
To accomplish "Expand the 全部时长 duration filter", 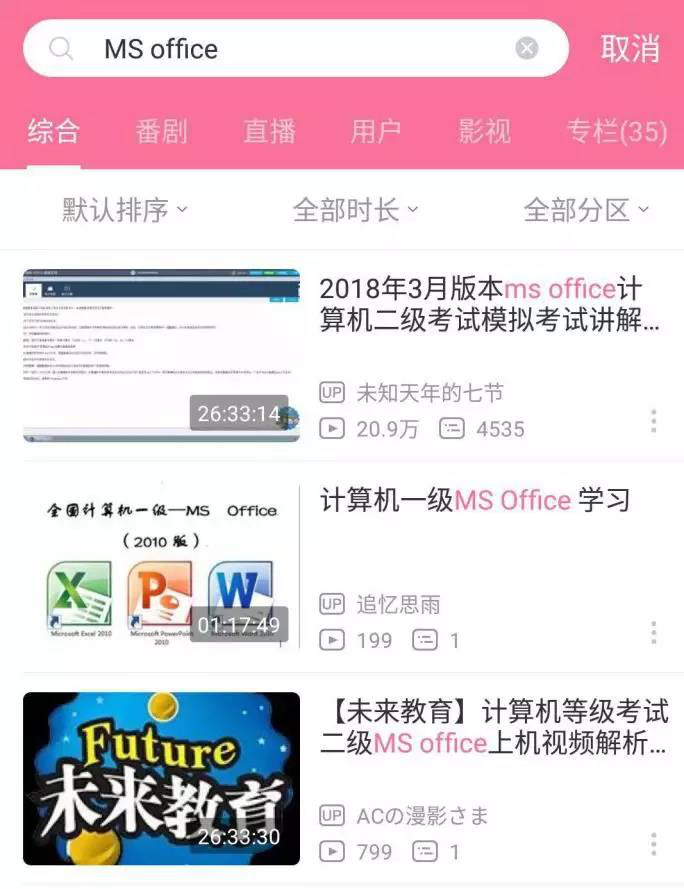I will coord(355,210).
